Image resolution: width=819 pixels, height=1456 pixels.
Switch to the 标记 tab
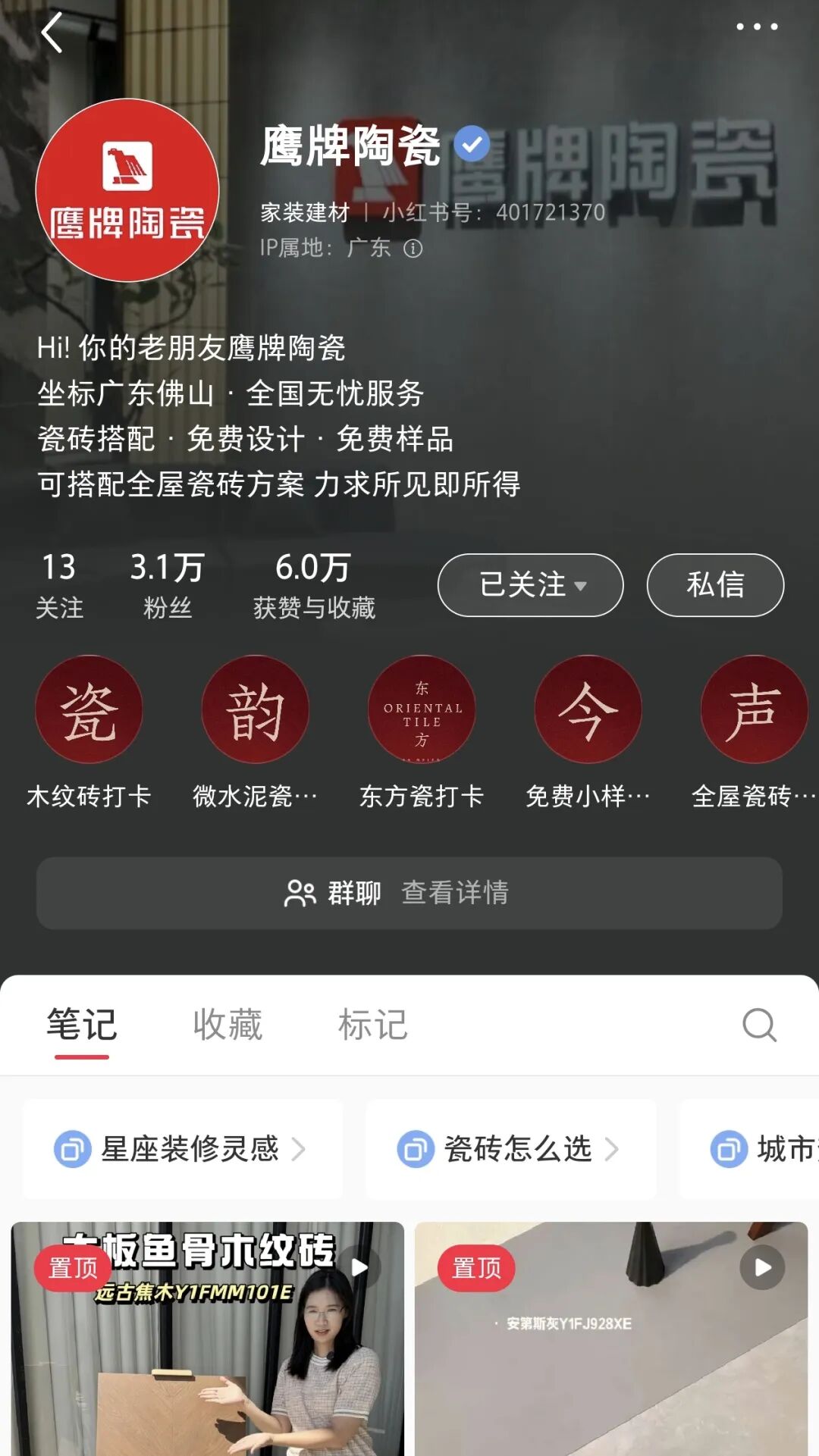[373, 1025]
